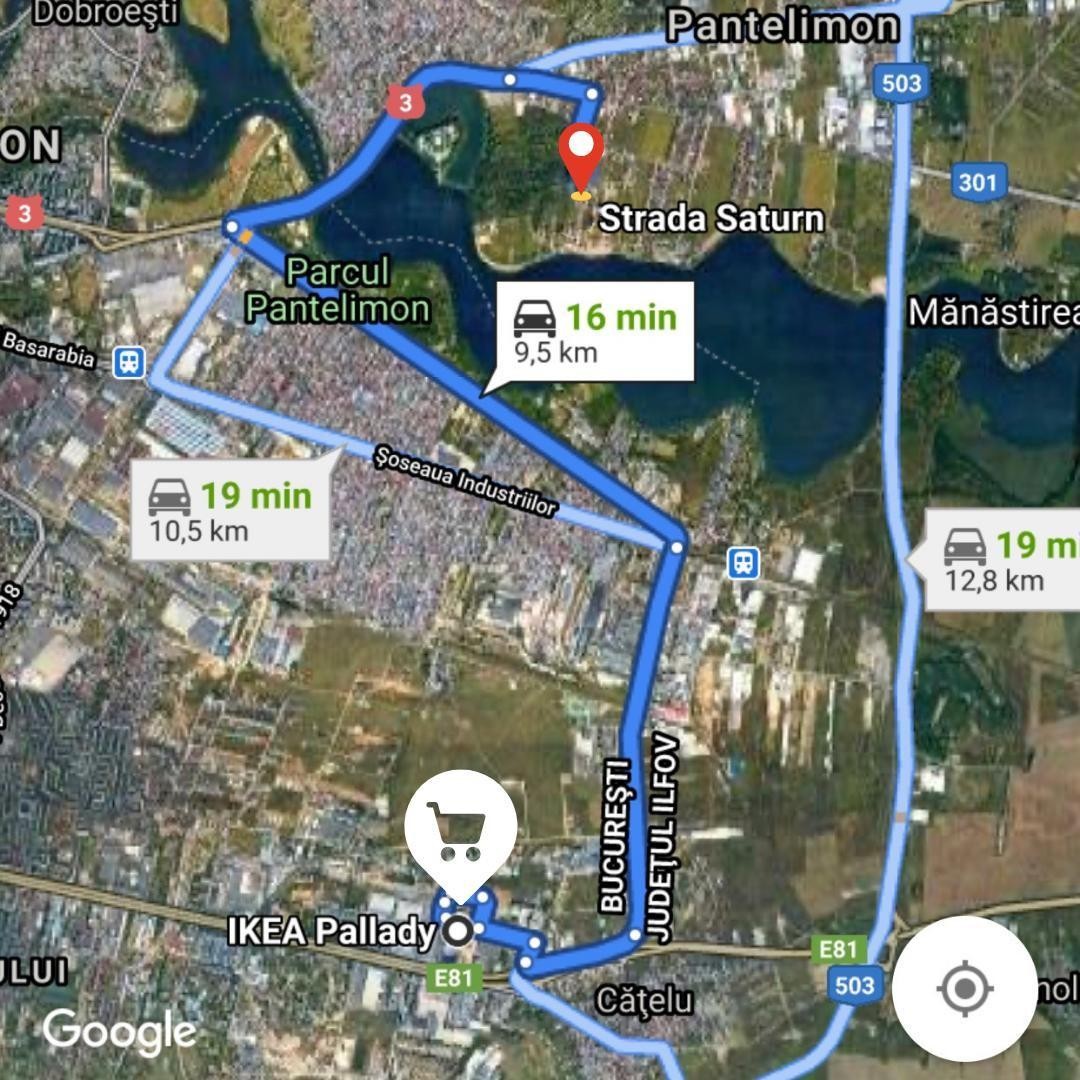Open the transit stop icon east of Șoseaua Industriilor
The image size is (1080, 1080).
pyautogui.click(x=742, y=562)
